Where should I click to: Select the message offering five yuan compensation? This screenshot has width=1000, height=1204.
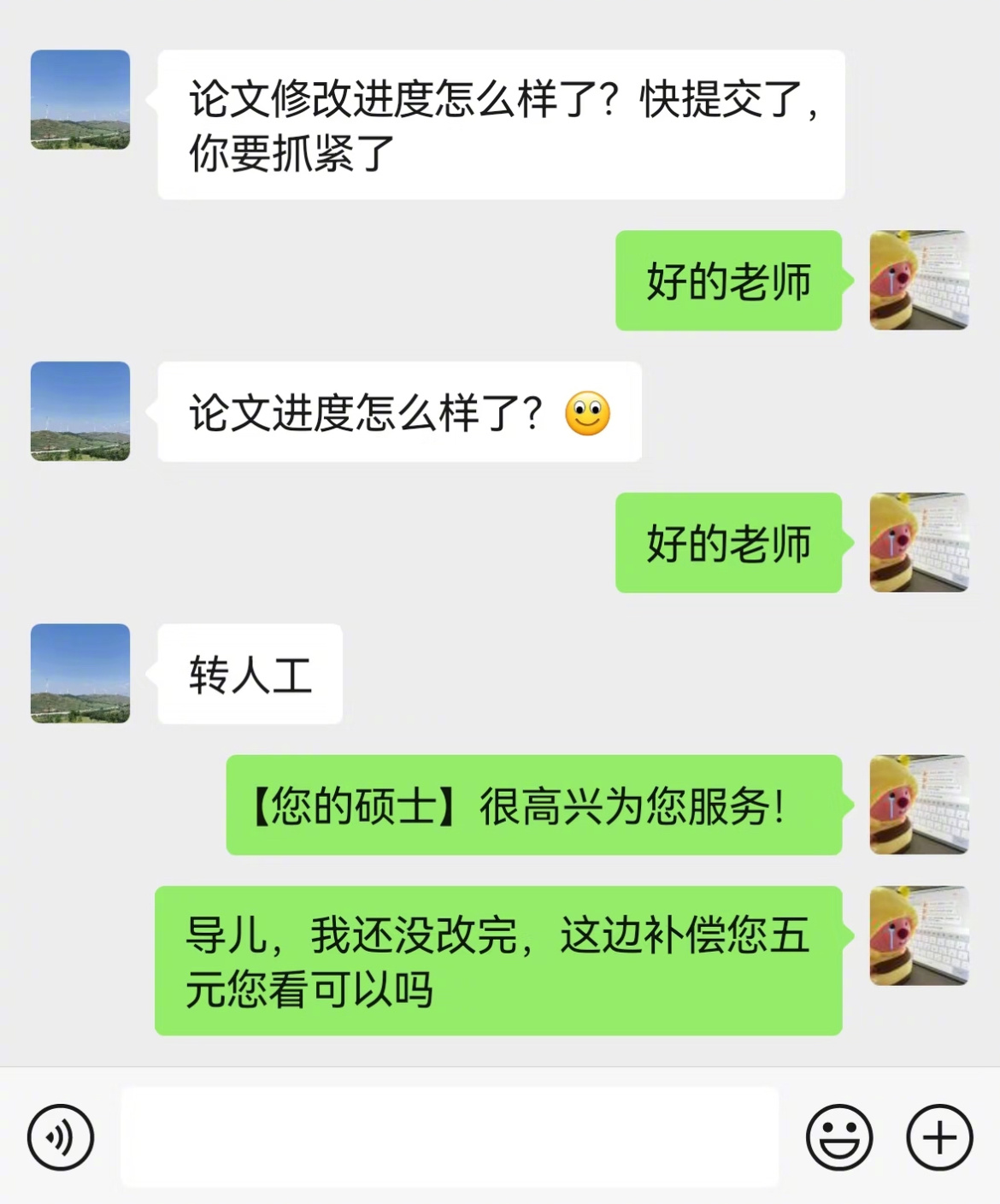pos(500,961)
